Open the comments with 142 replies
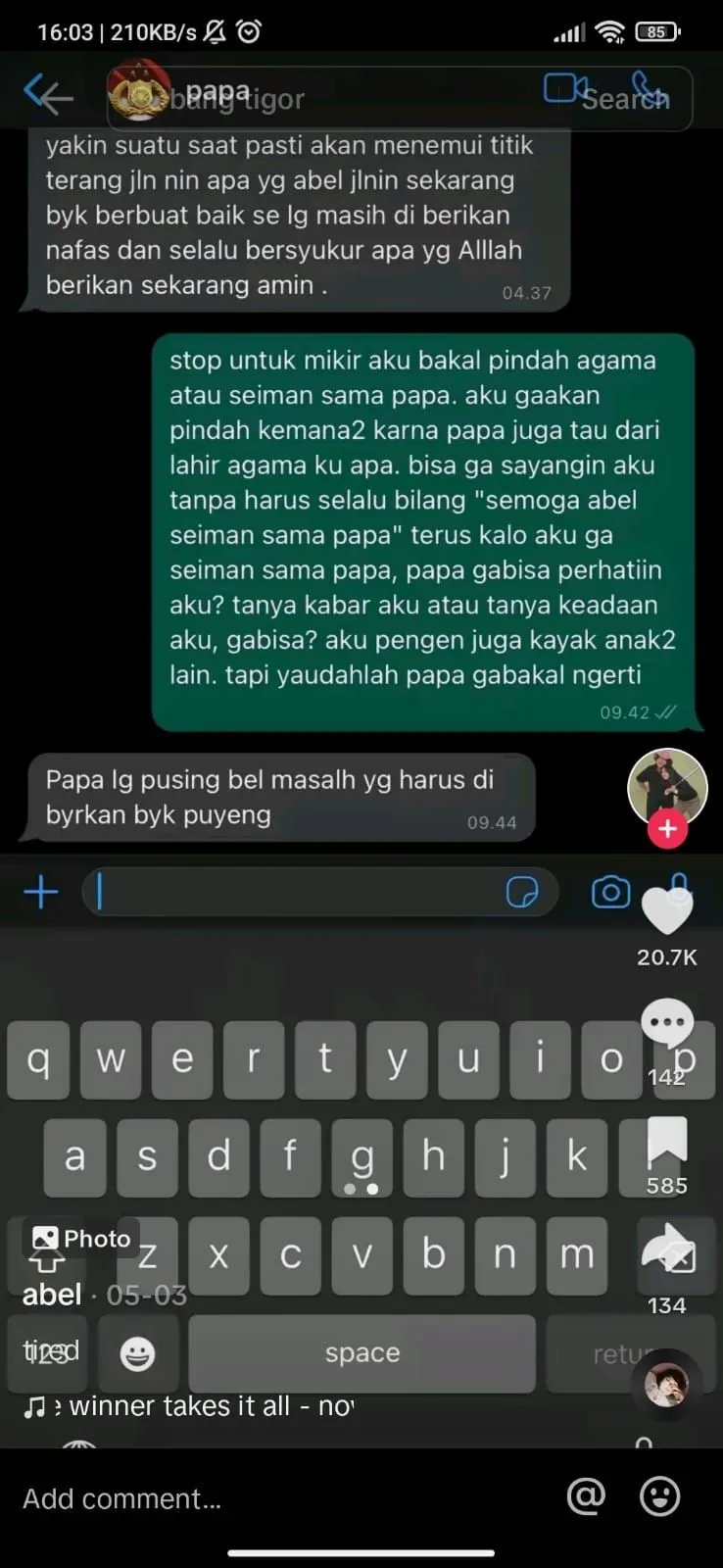The height and width of the screenshot is (1568, 723). 666,1025
